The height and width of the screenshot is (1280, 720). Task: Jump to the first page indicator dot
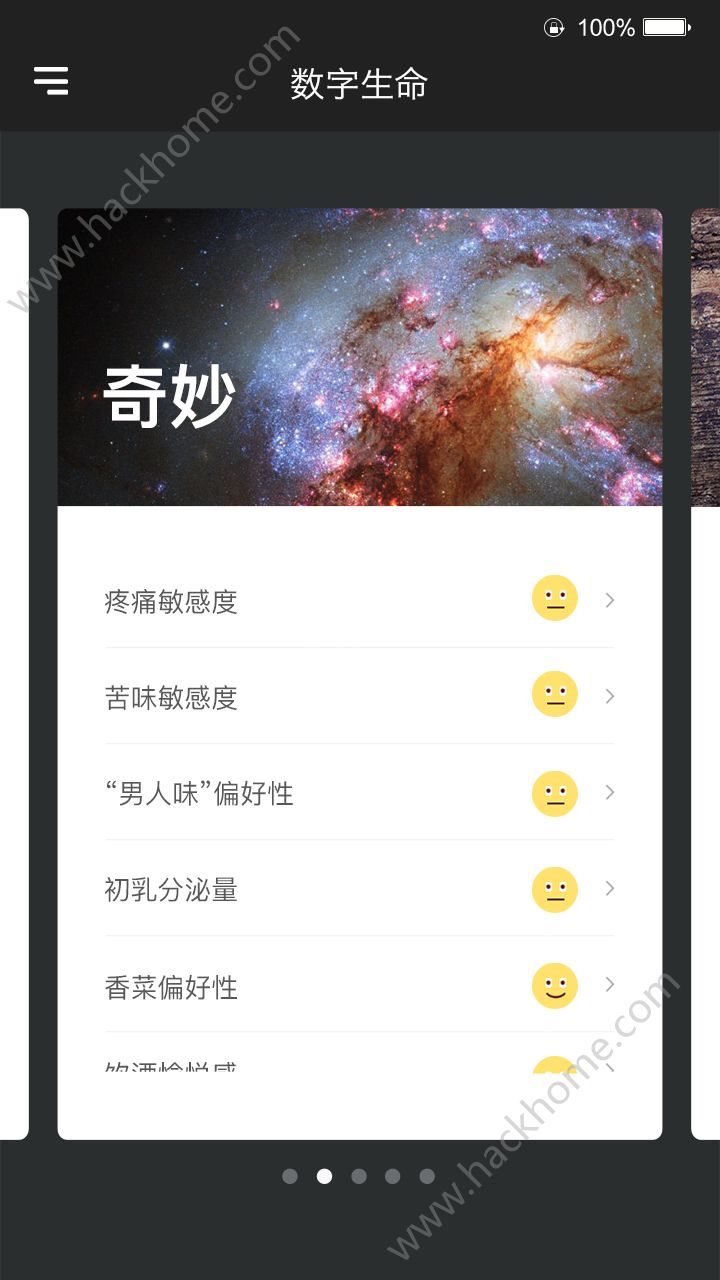click(x=290, y=1176)
